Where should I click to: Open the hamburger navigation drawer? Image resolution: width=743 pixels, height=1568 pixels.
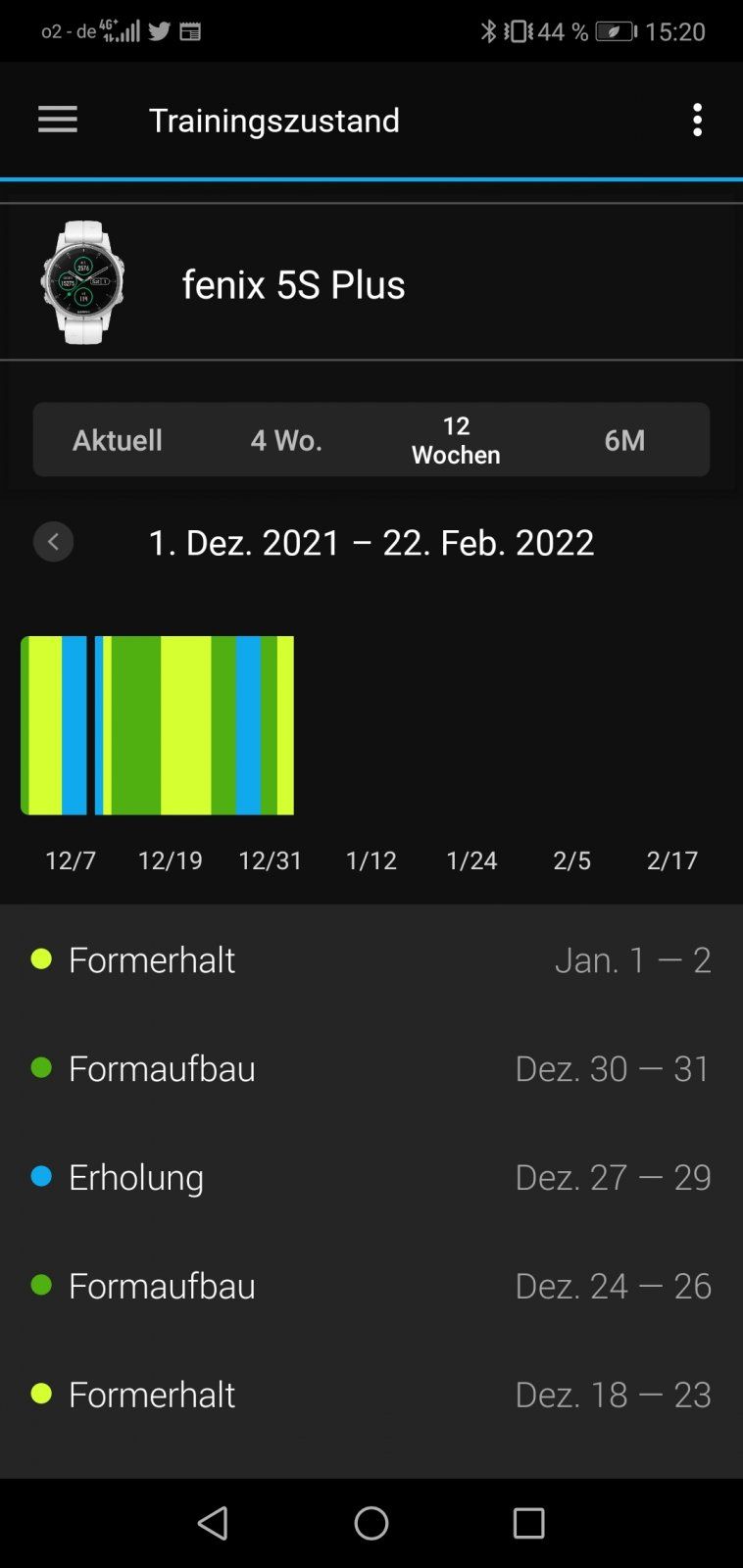(58, 120)
